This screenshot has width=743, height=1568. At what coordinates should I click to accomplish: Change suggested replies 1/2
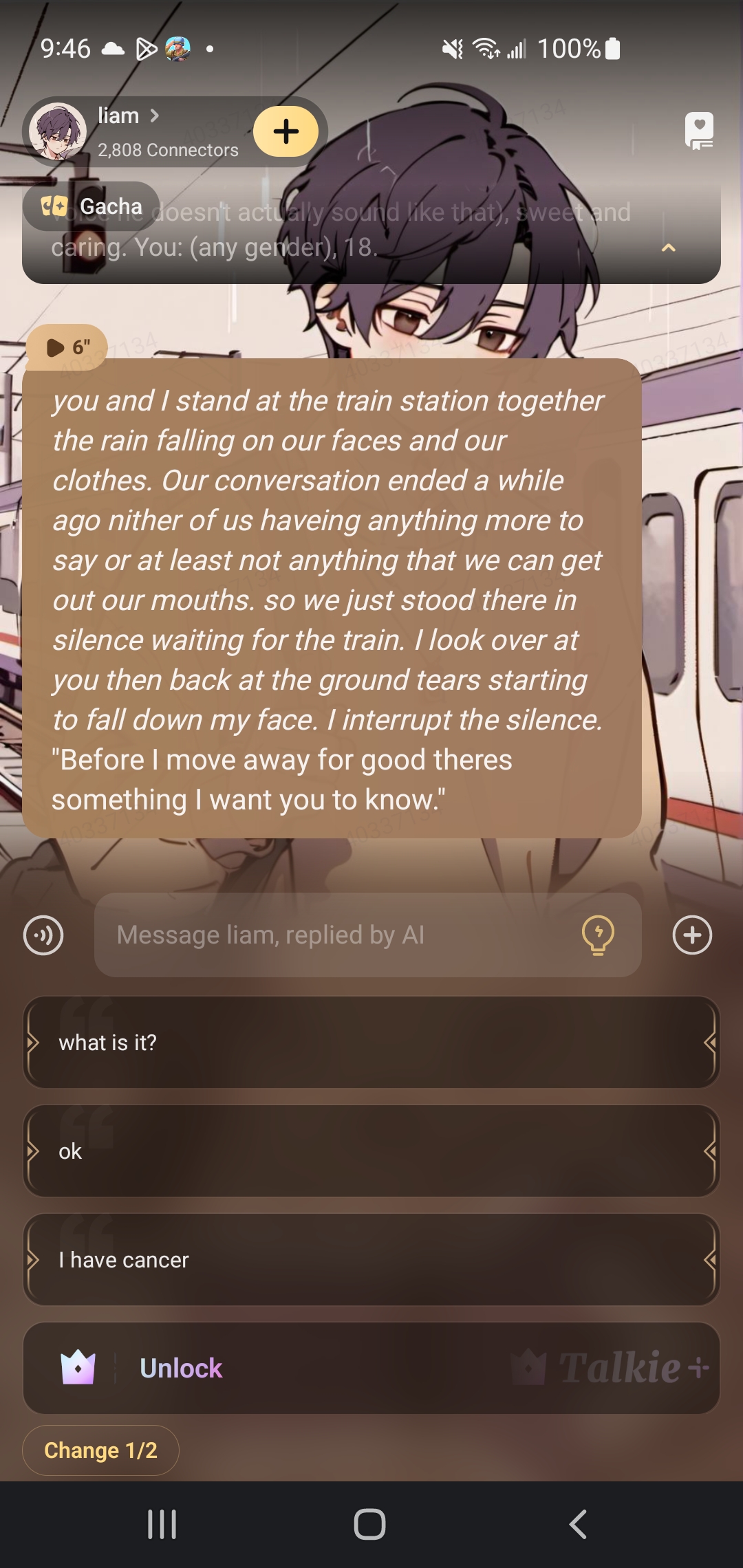tap(101, 1450)
